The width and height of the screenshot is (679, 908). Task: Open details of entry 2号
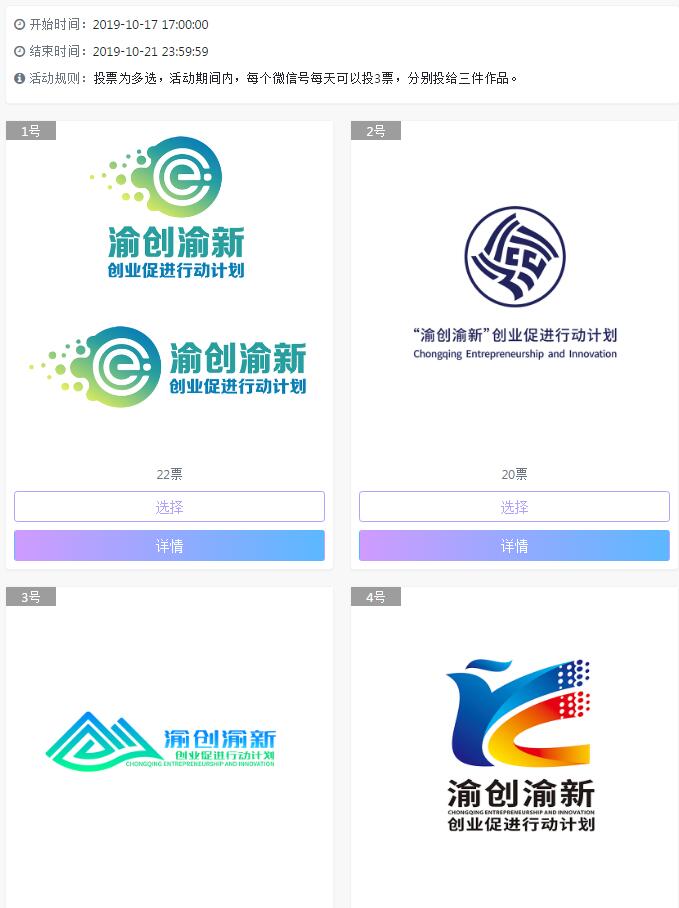pyautogui.click(x=514, y=546)
